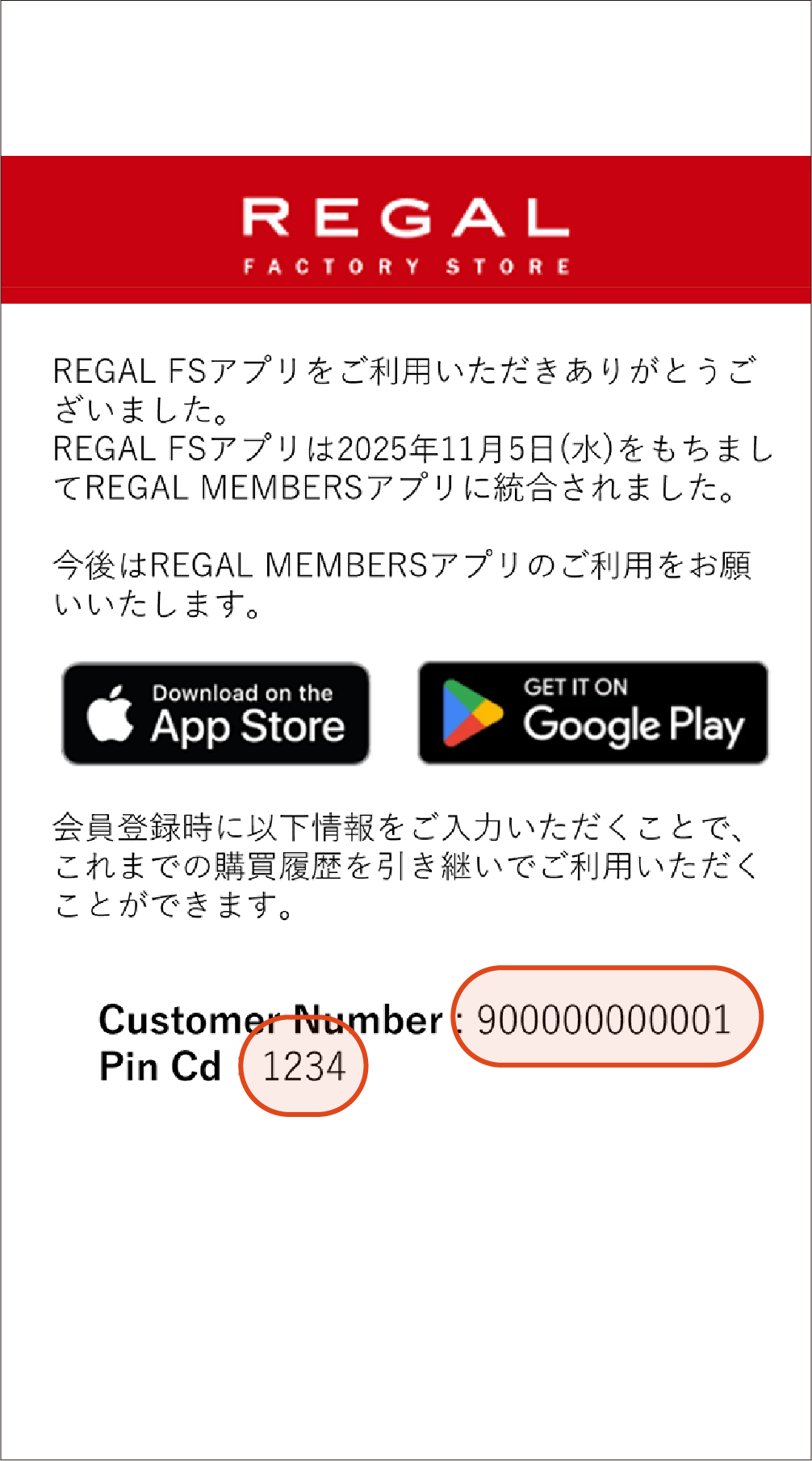Open the Google Play download badge
This screenshot has height=1461, width=812.
pyautogui.click(x=592, y=712)
